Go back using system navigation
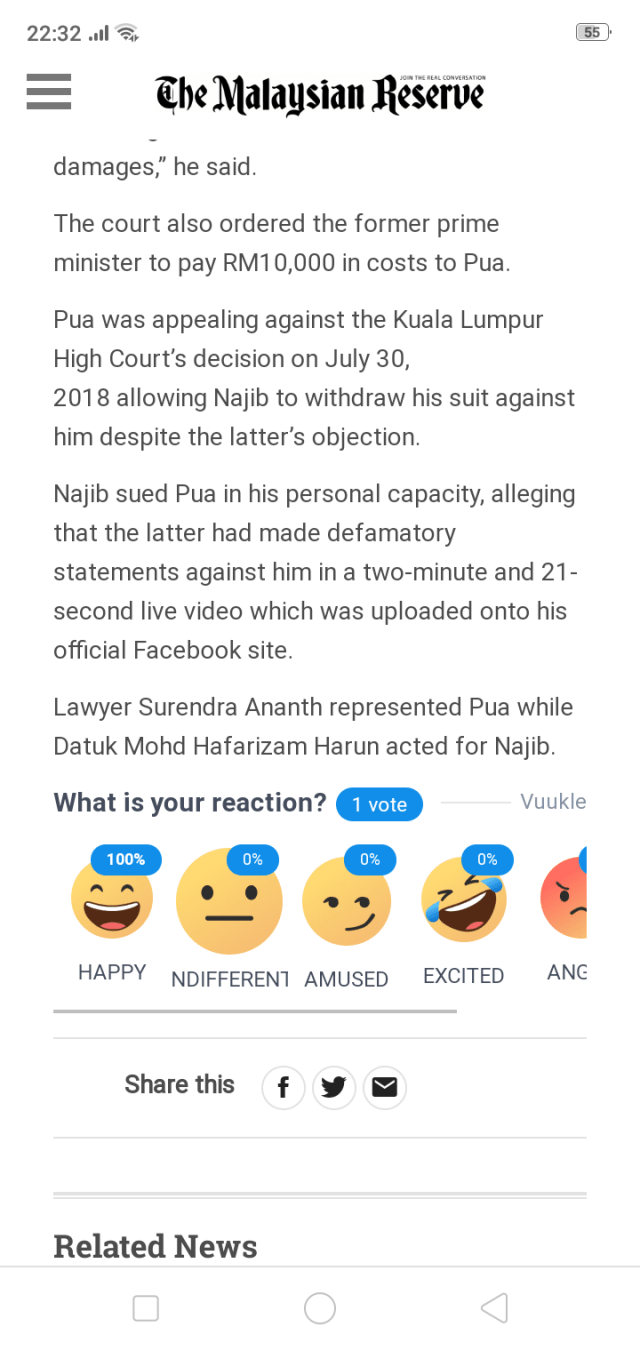The height and width of the screenshot is (1351, 640). pyautogui.click(x=494, y=1308)
